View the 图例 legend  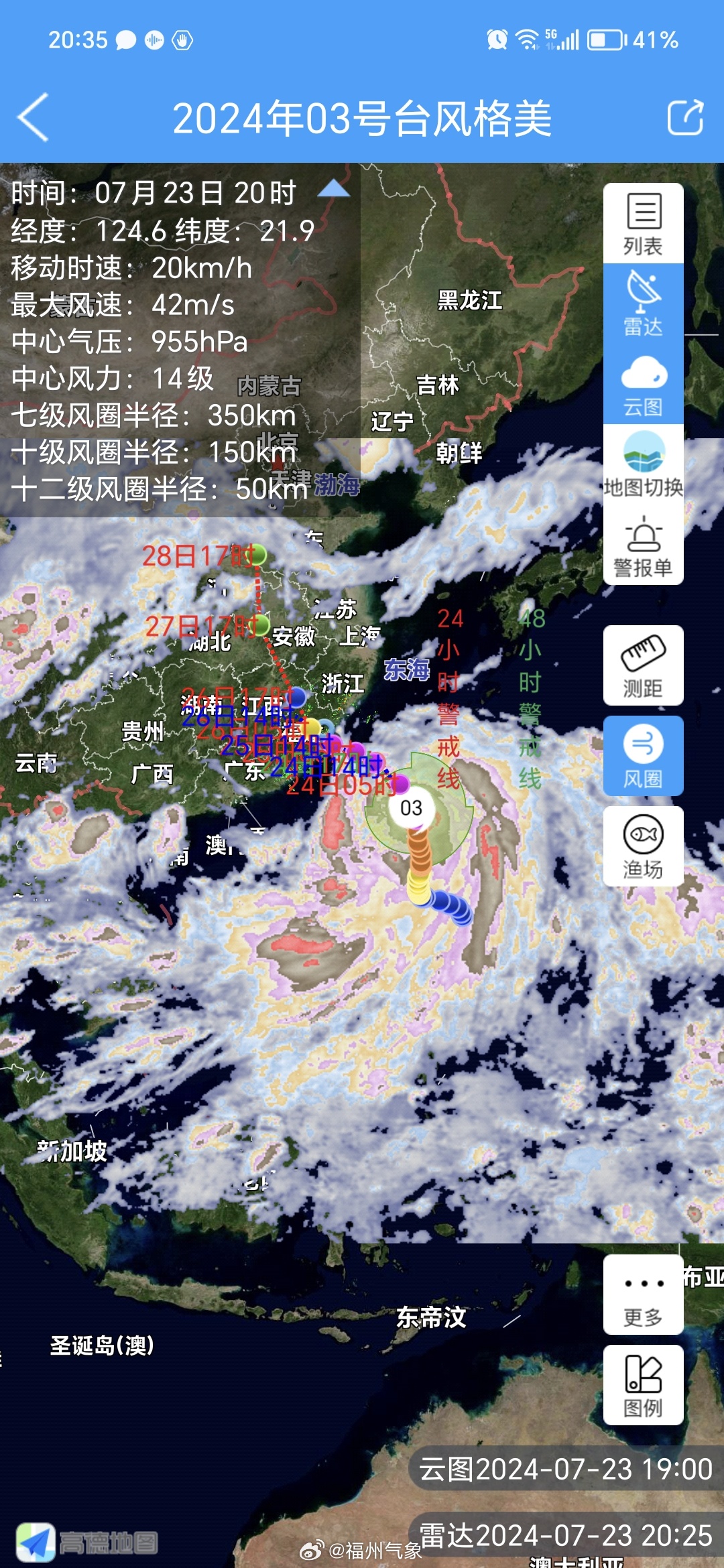click(x=643, y=1385)
